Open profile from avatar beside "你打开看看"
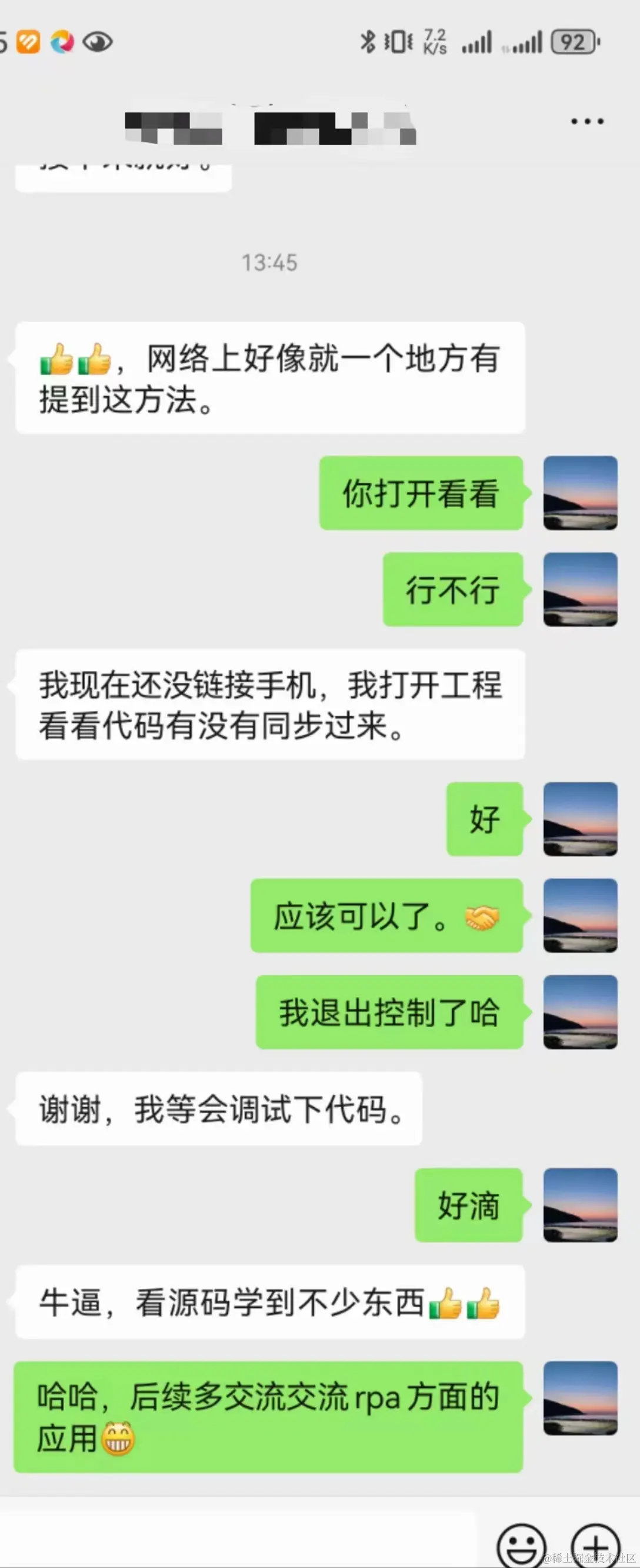The height and width of the screenshot is (1568, 640). pos(580,493)
